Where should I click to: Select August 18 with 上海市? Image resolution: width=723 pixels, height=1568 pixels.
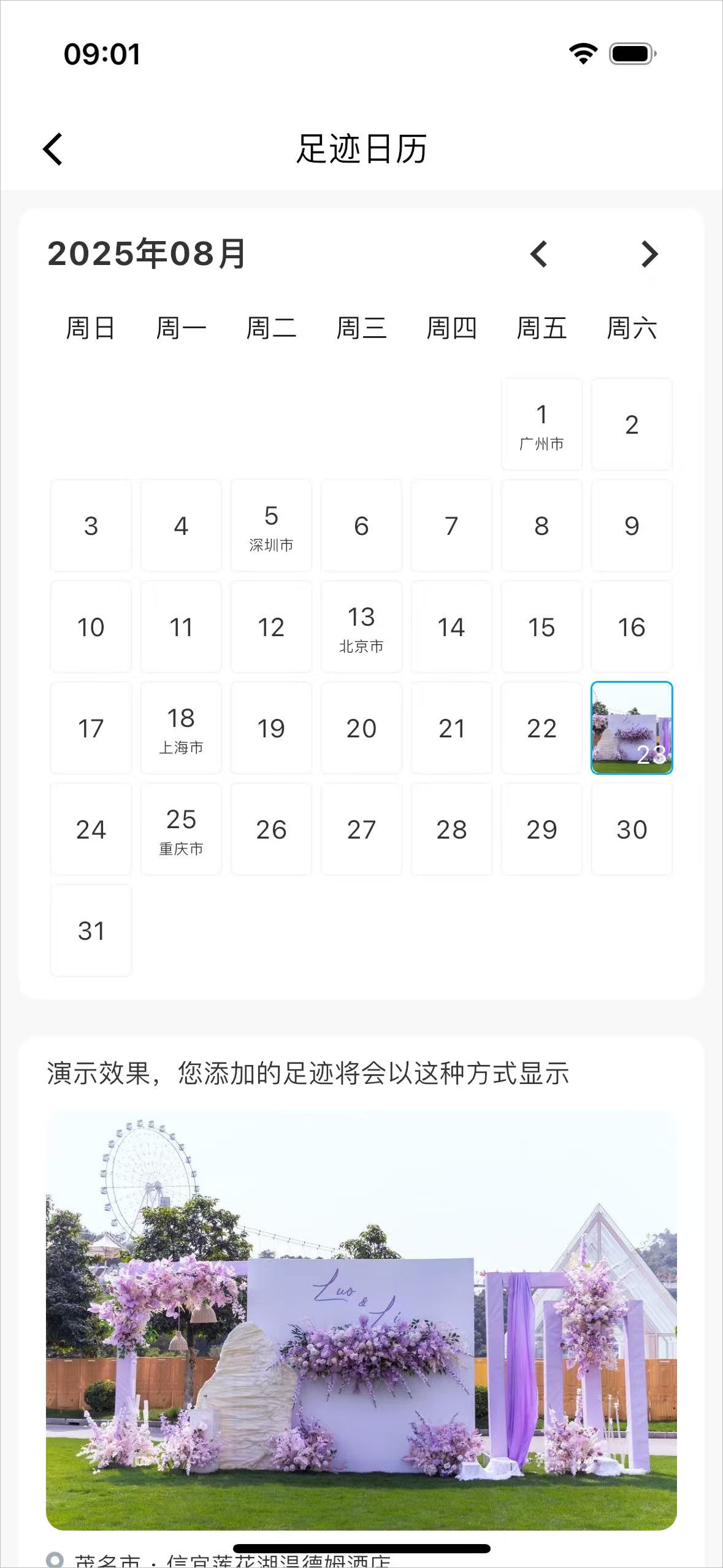click(181, 728)
